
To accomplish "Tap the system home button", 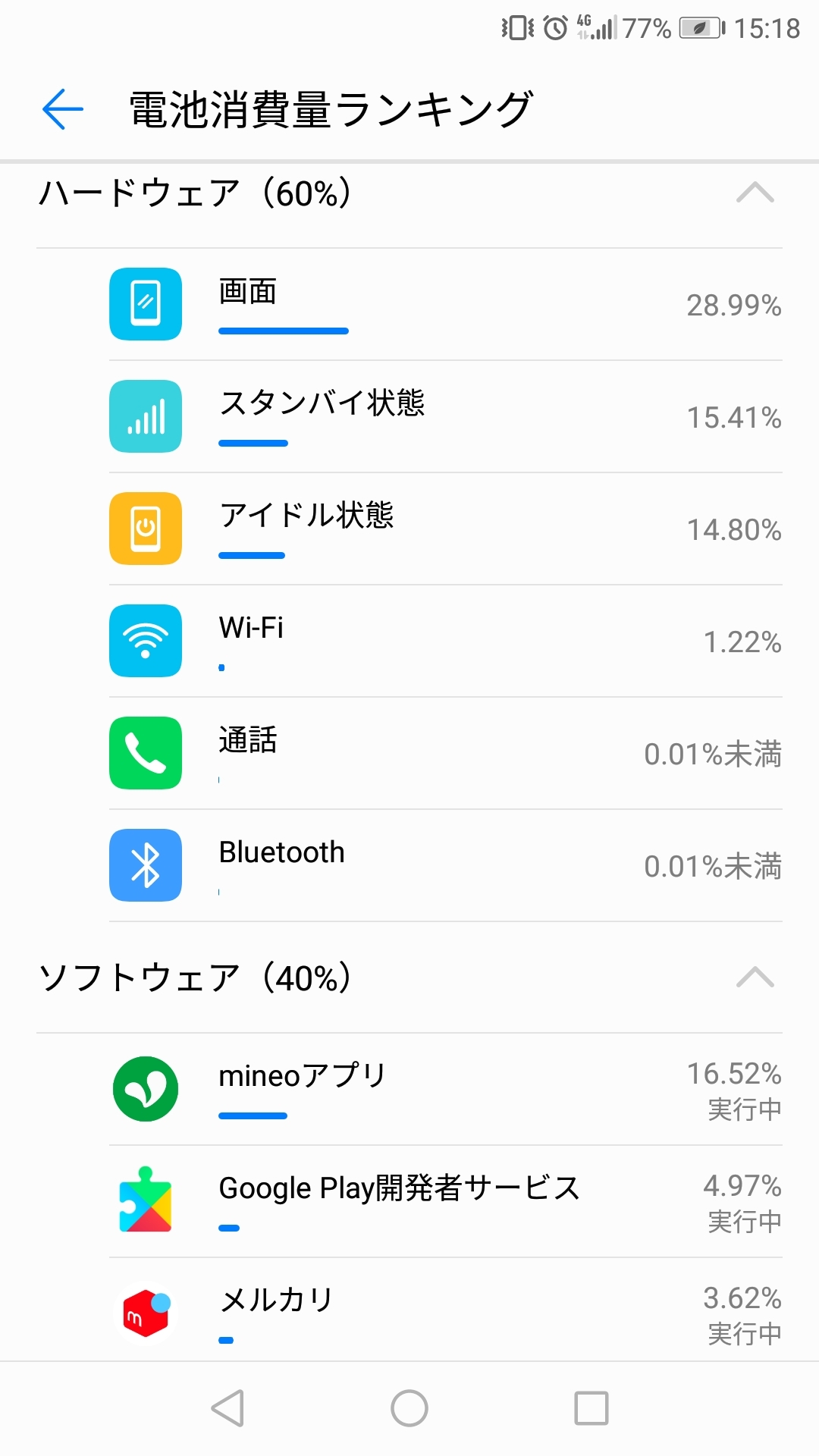I will pyautogui.click(x=409, y=1408).
